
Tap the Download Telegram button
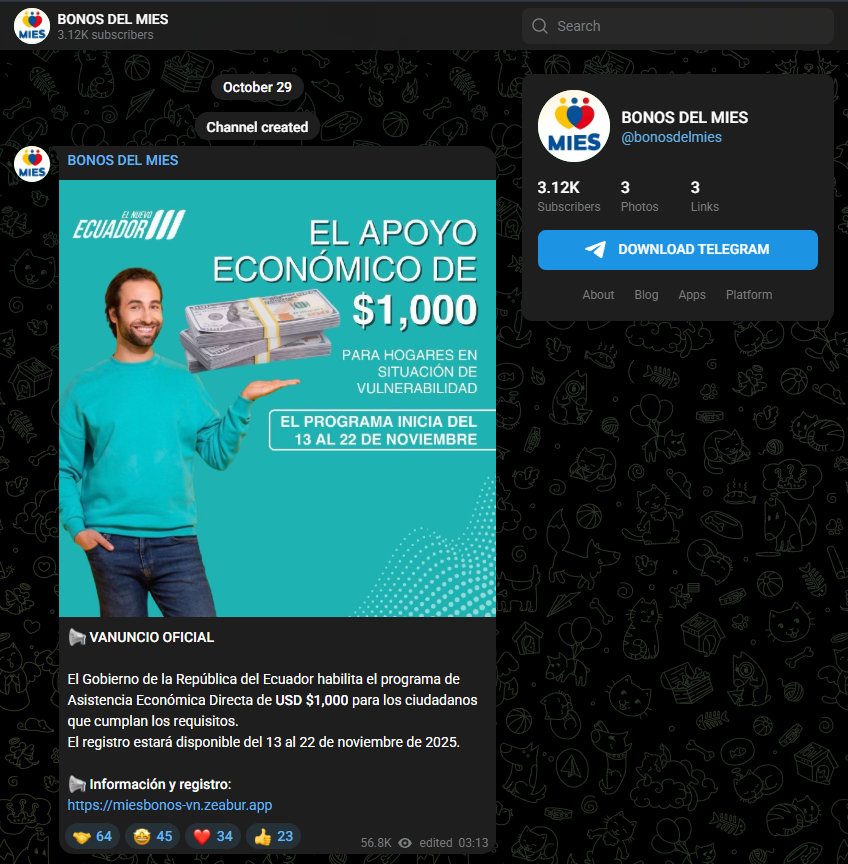click(678, 249)
